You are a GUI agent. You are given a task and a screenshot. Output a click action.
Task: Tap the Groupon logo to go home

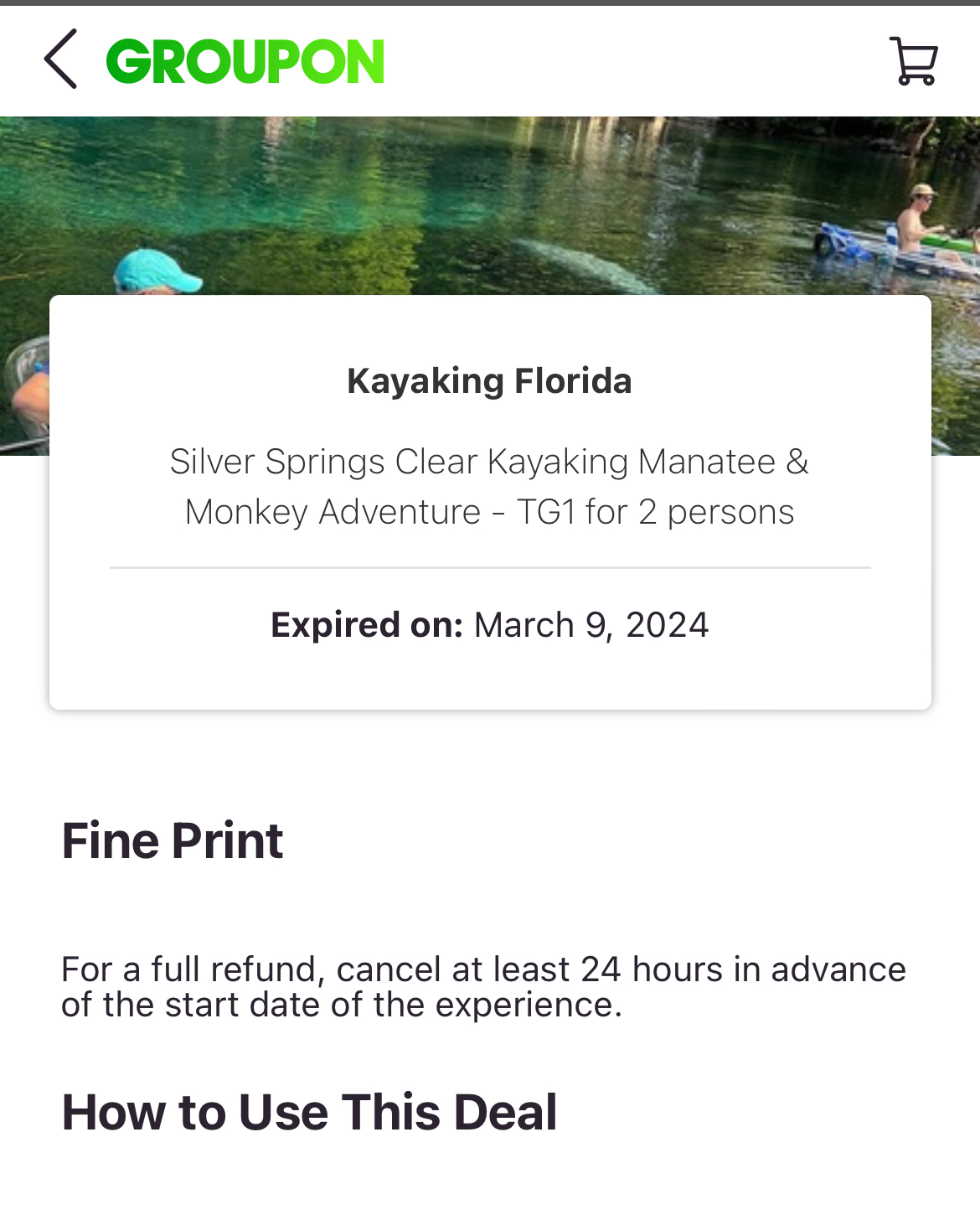(x=245, y=61)
